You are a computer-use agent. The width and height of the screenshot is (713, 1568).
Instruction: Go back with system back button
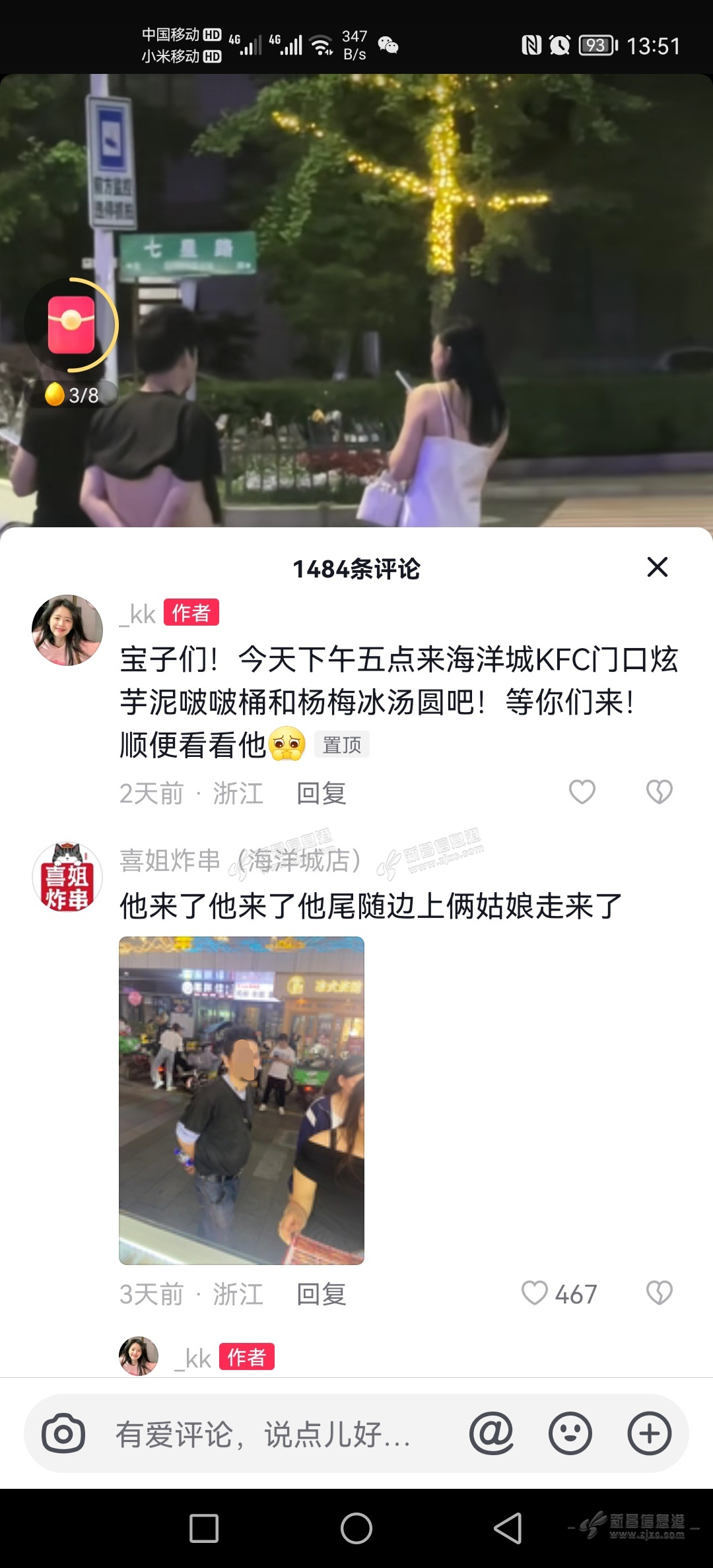click(508, 1528)
